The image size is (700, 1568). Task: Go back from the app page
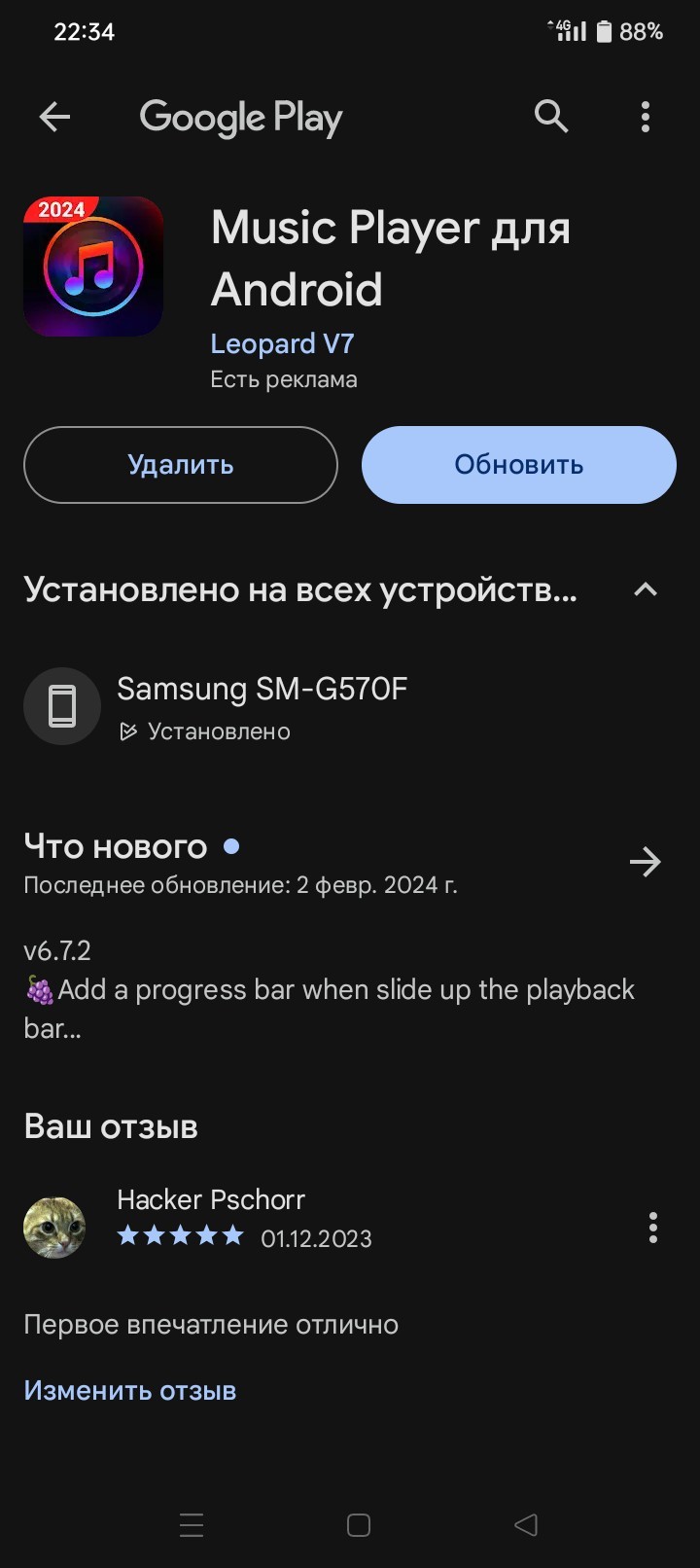54,118
